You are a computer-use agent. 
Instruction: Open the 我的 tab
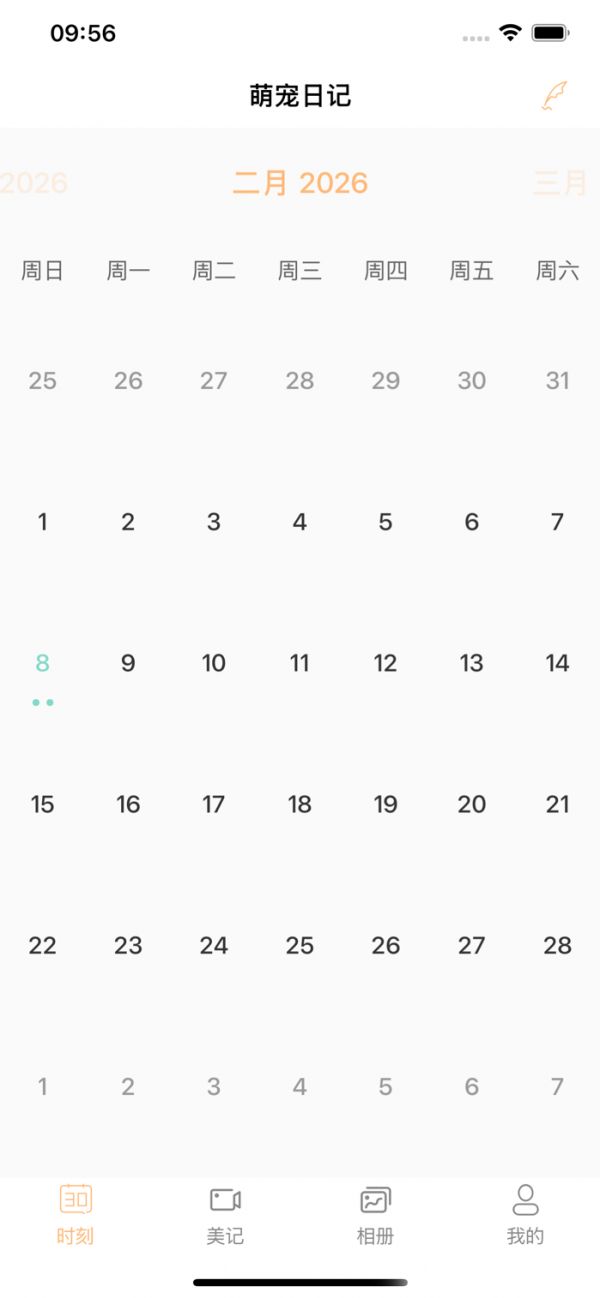(525, 1214)
